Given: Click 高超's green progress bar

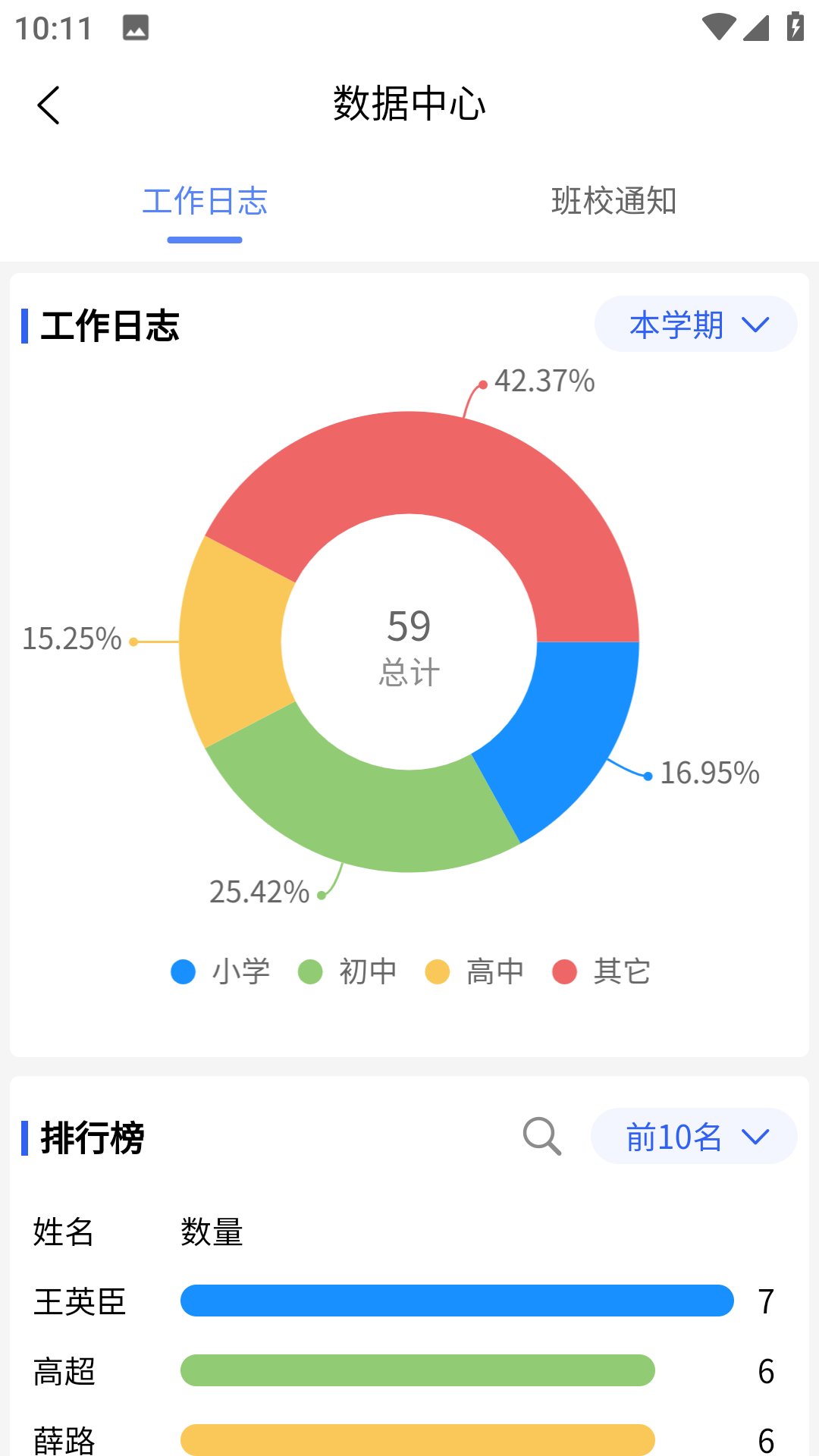Looking at the screenshot, I should click(x=417, y=1370).
